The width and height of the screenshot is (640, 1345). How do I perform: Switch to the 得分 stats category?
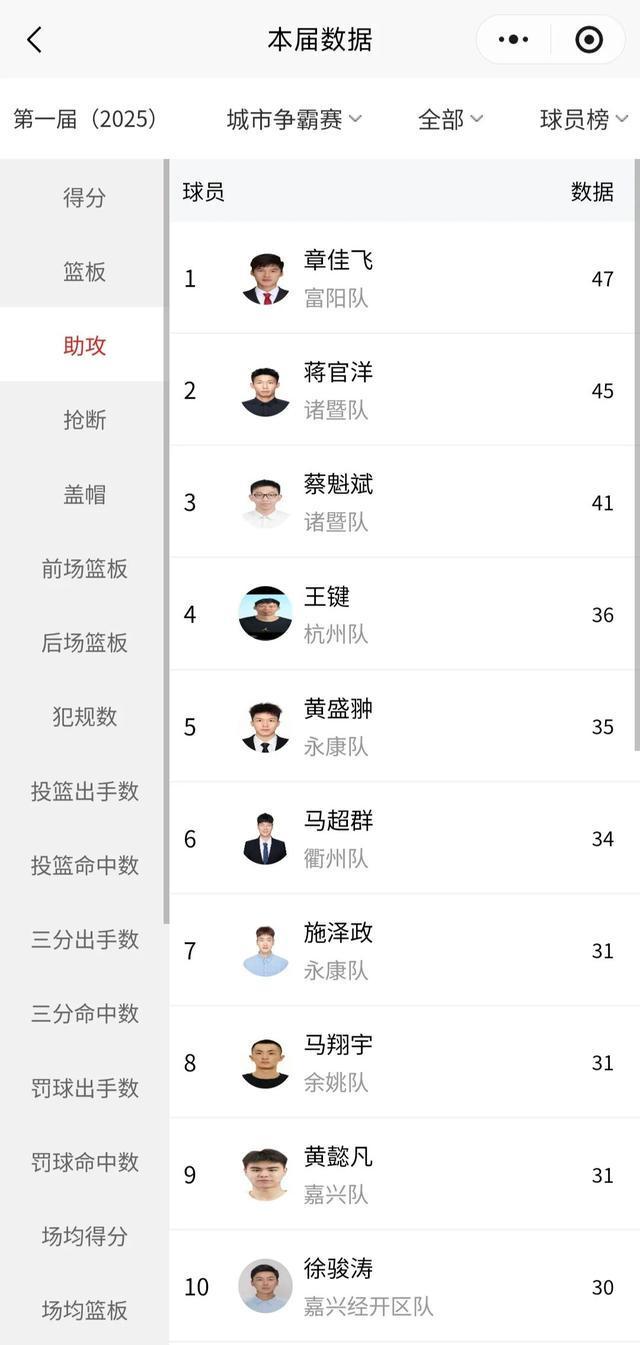tap(84, 197)
